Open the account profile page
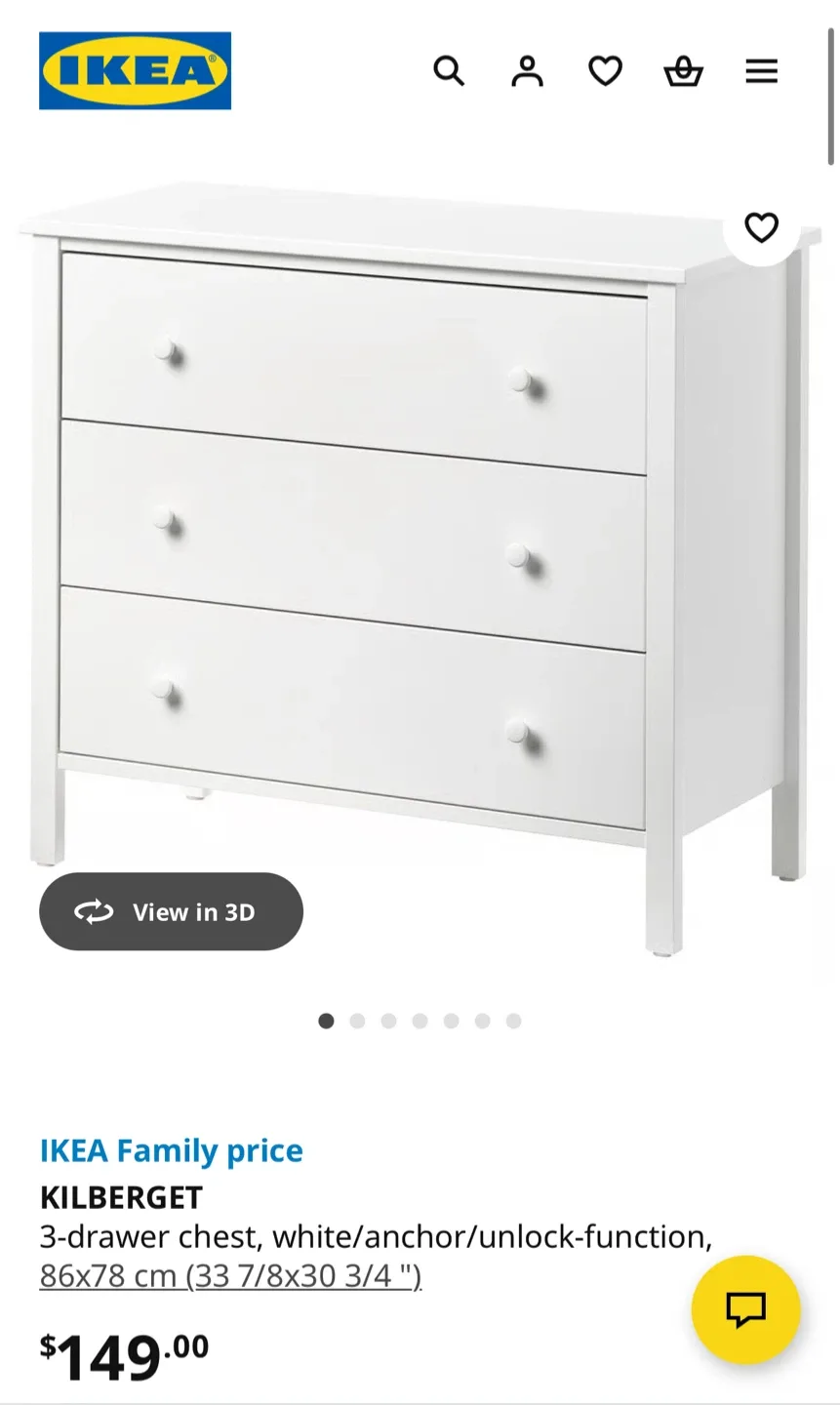 [527, 70]
